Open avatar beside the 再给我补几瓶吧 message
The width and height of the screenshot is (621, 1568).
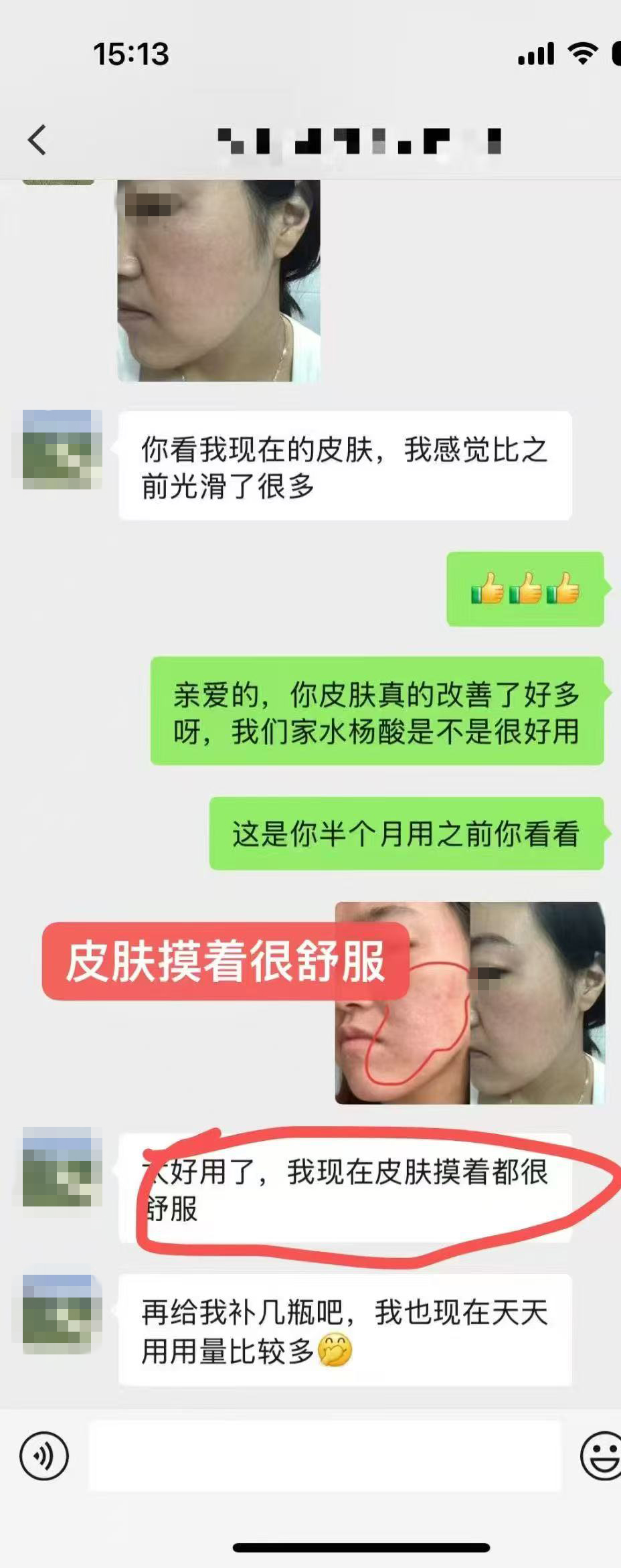[x=62, y=1314]
